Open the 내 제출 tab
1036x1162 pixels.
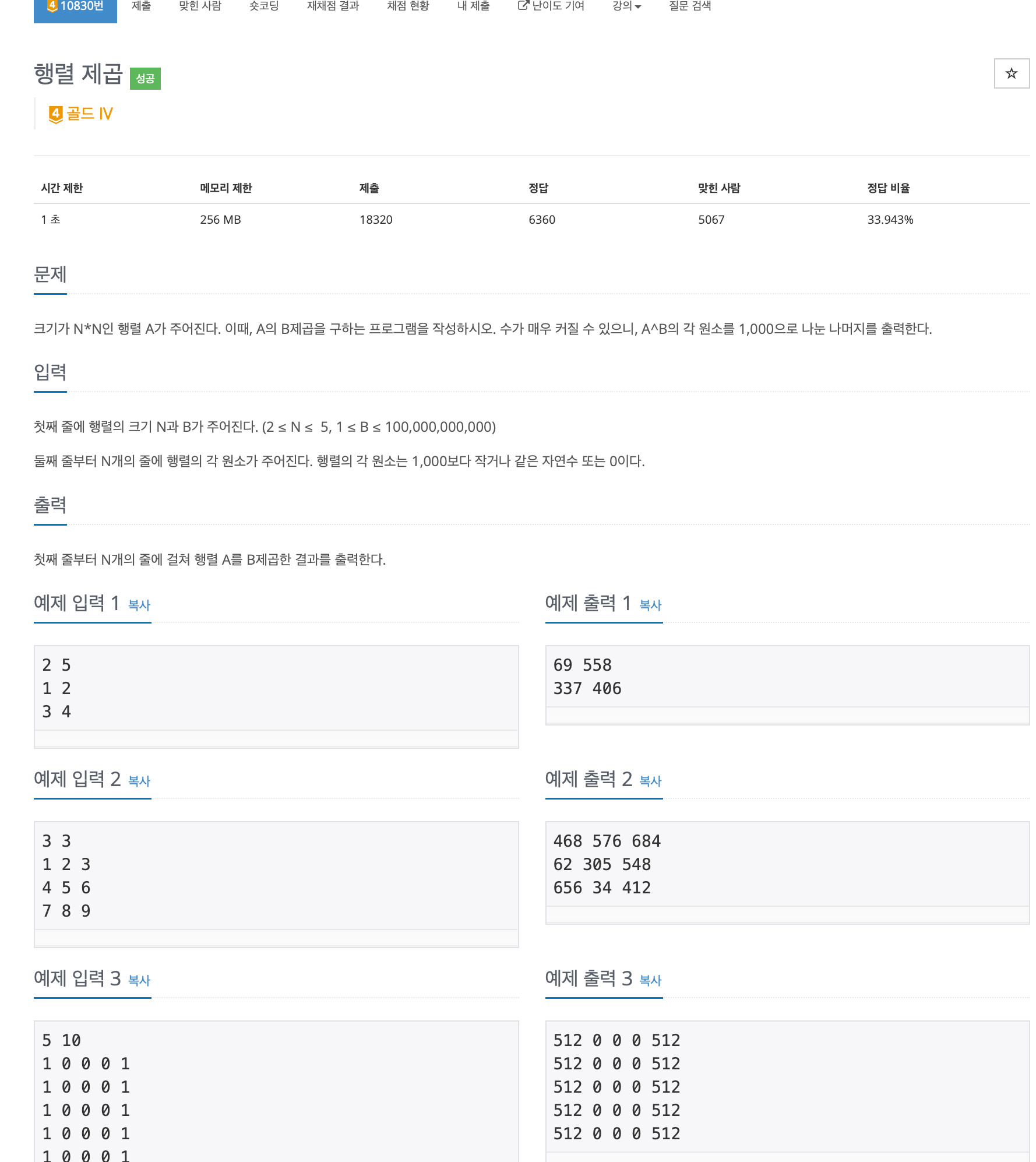click(473, 6)
